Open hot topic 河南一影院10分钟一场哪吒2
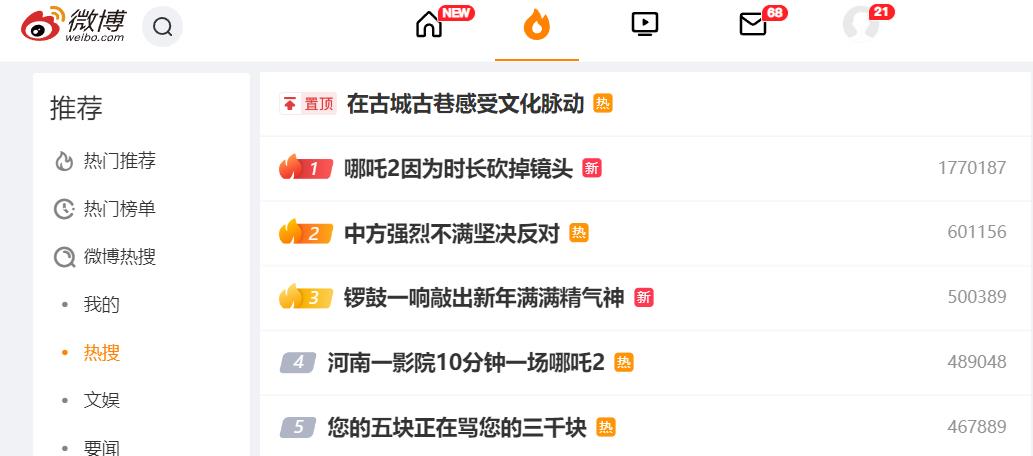The width and height of the screenshot is (1033, 456). pos(466,362)
